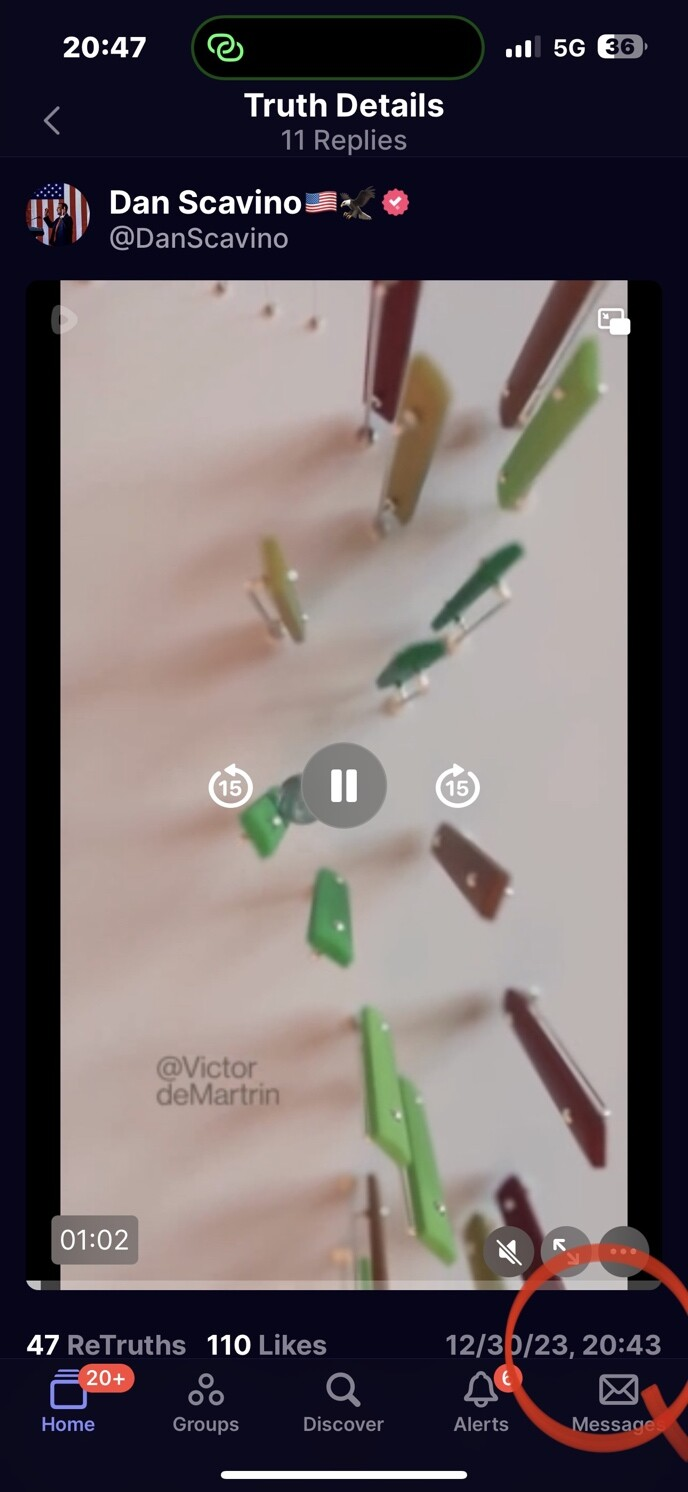Rewind the video 15 seconds
The height and width of the screenshot is (1492, 688).
[x=230, y=786]
